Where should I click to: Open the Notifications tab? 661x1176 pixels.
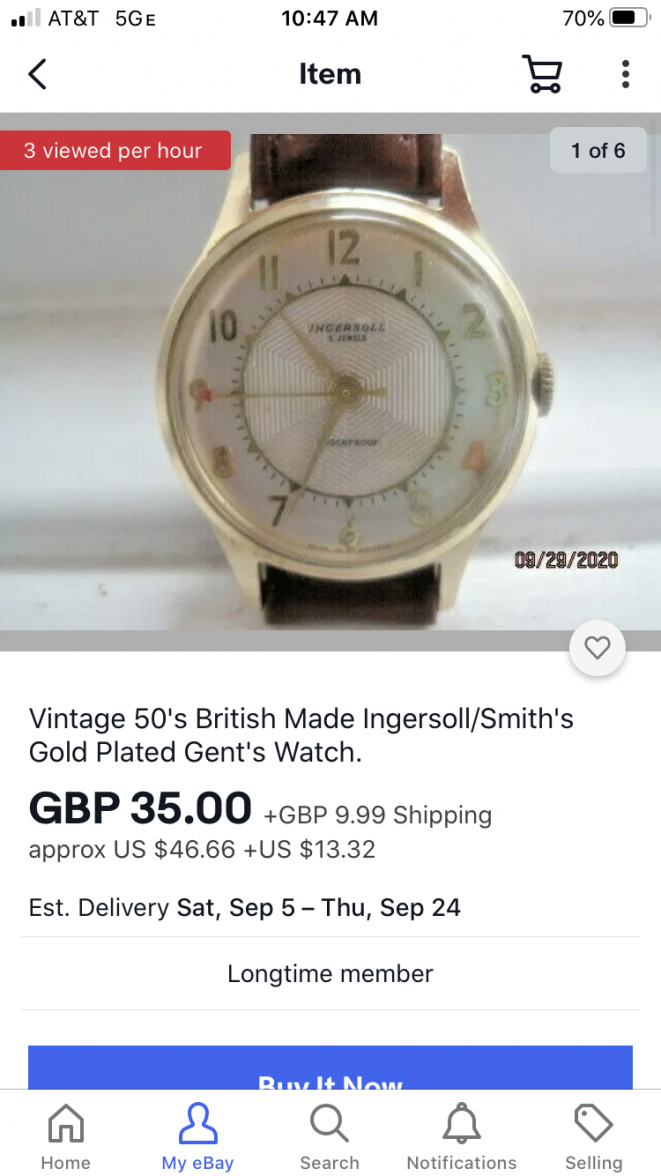461,1138
